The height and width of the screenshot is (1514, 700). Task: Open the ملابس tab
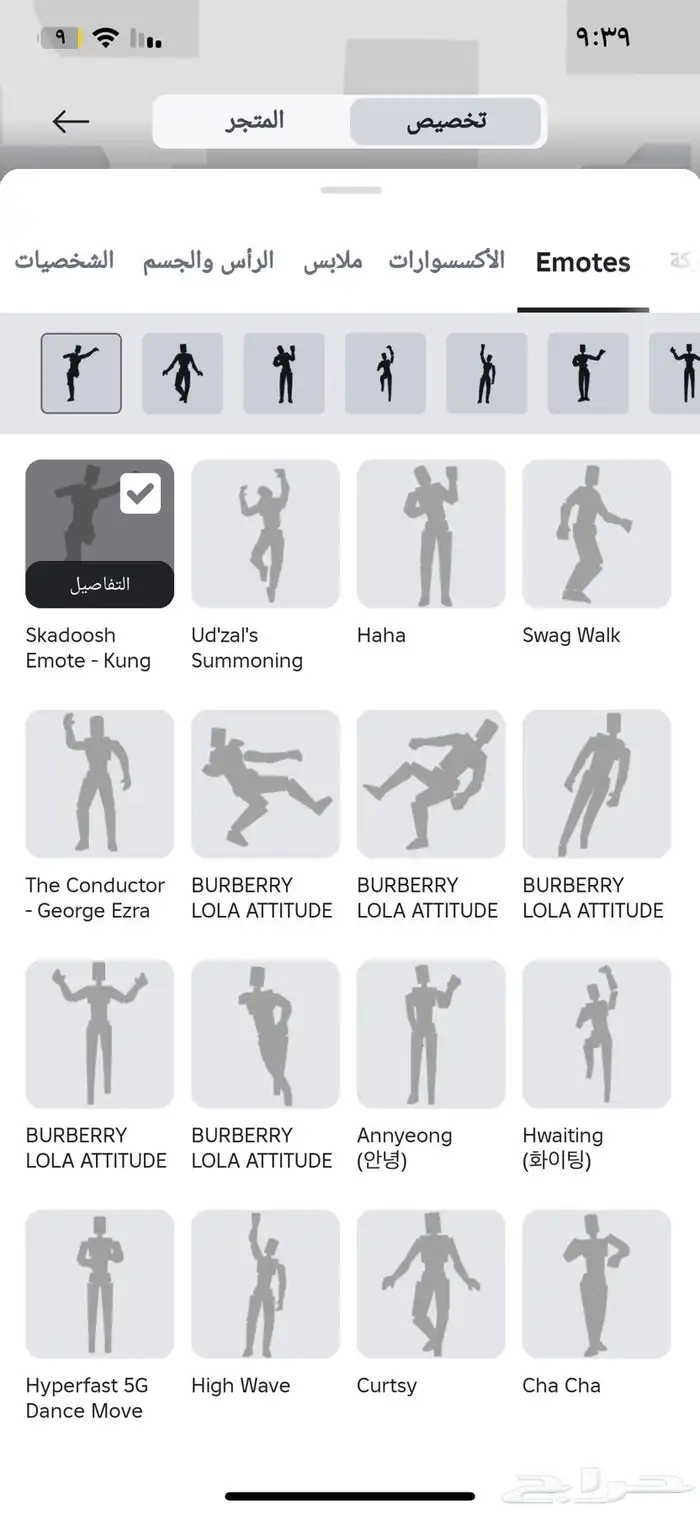[332, 262]
